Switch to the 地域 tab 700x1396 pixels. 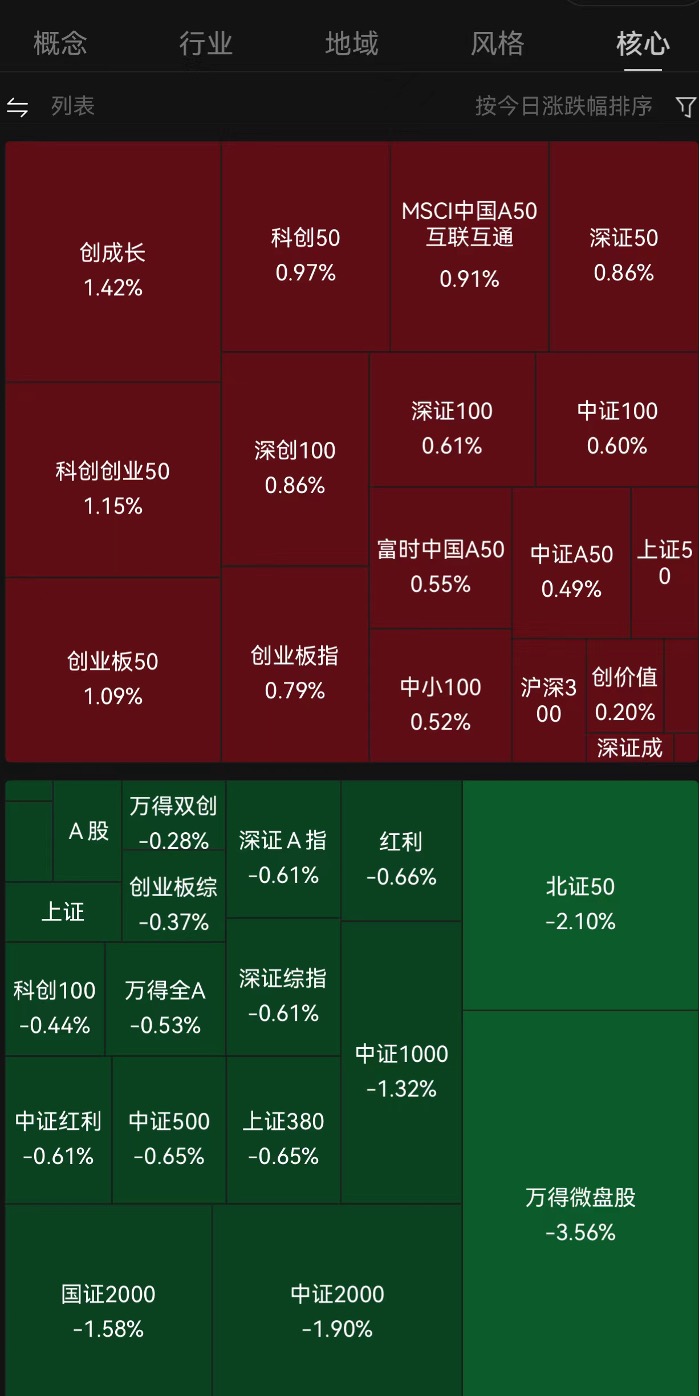(x=352, y=43)
